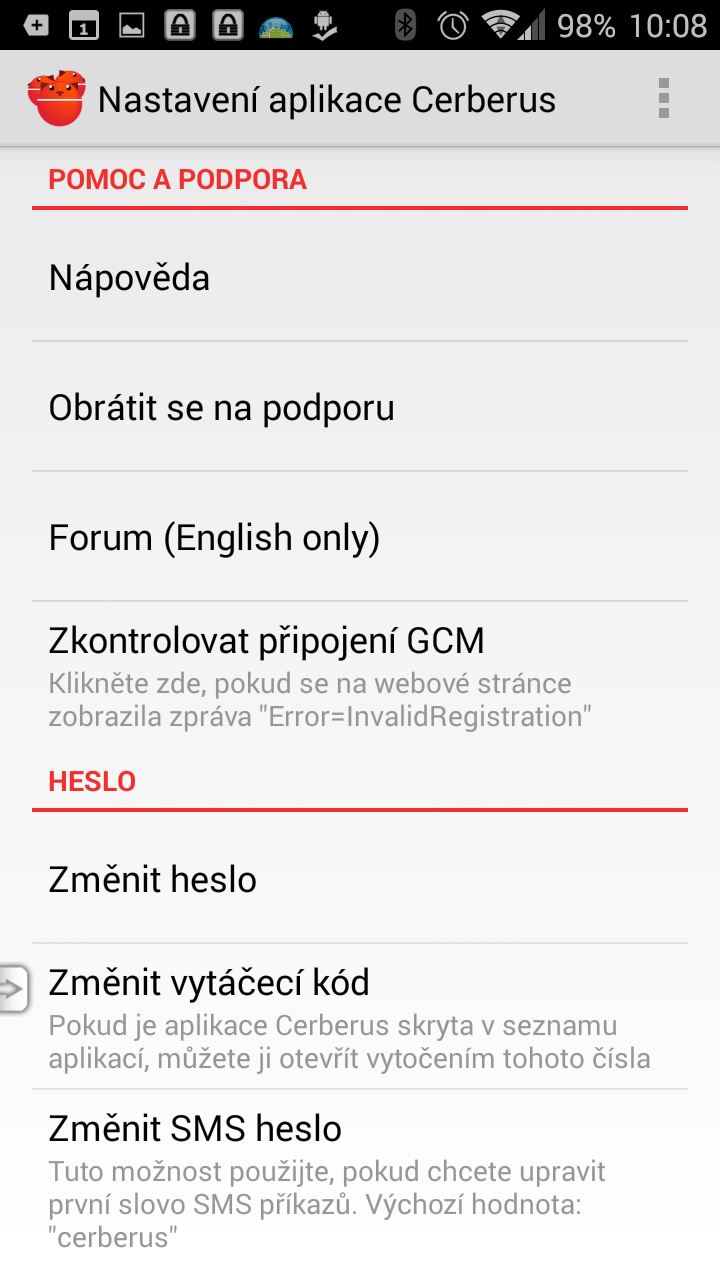
Task: Open Změnit heslo setting
Action: coord(360,879)
